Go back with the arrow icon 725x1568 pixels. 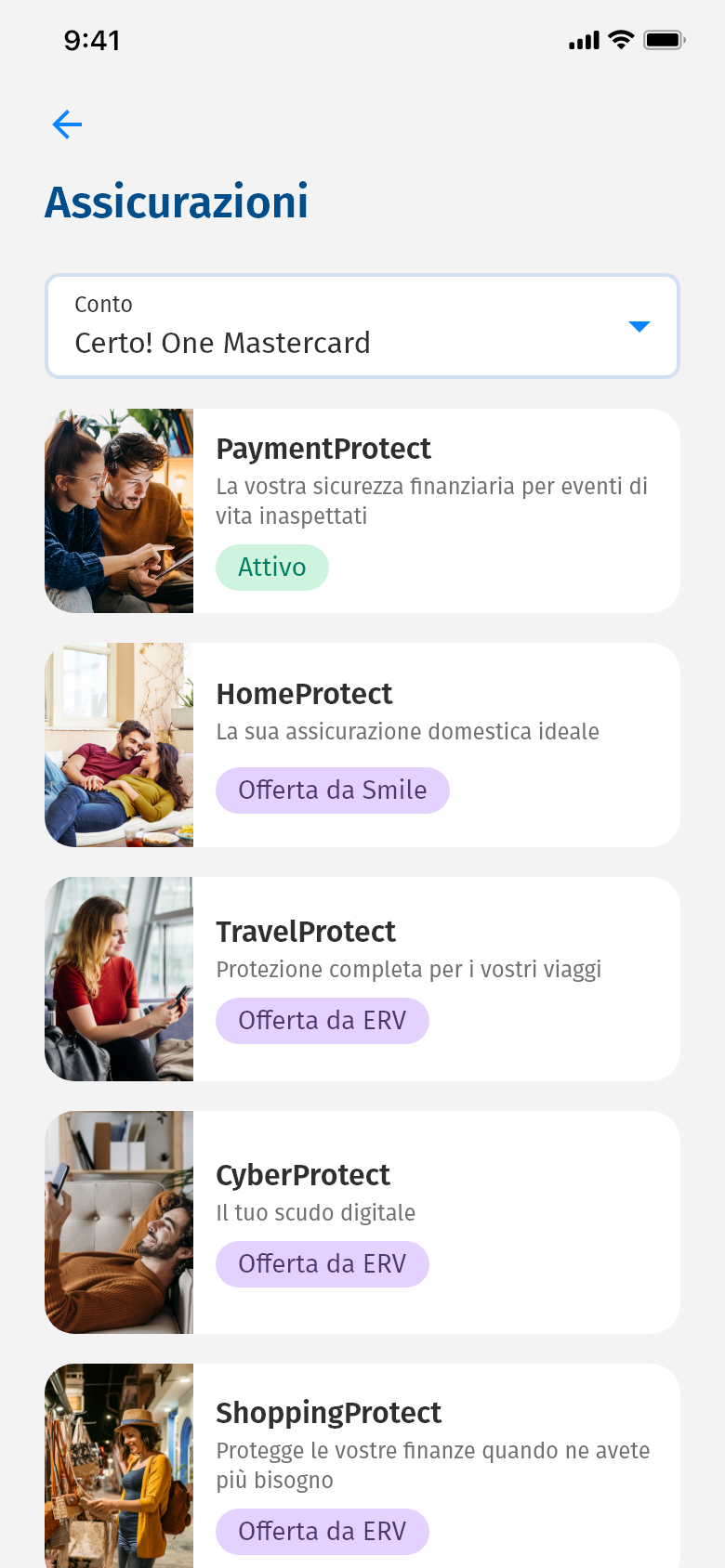coord(67,124)
